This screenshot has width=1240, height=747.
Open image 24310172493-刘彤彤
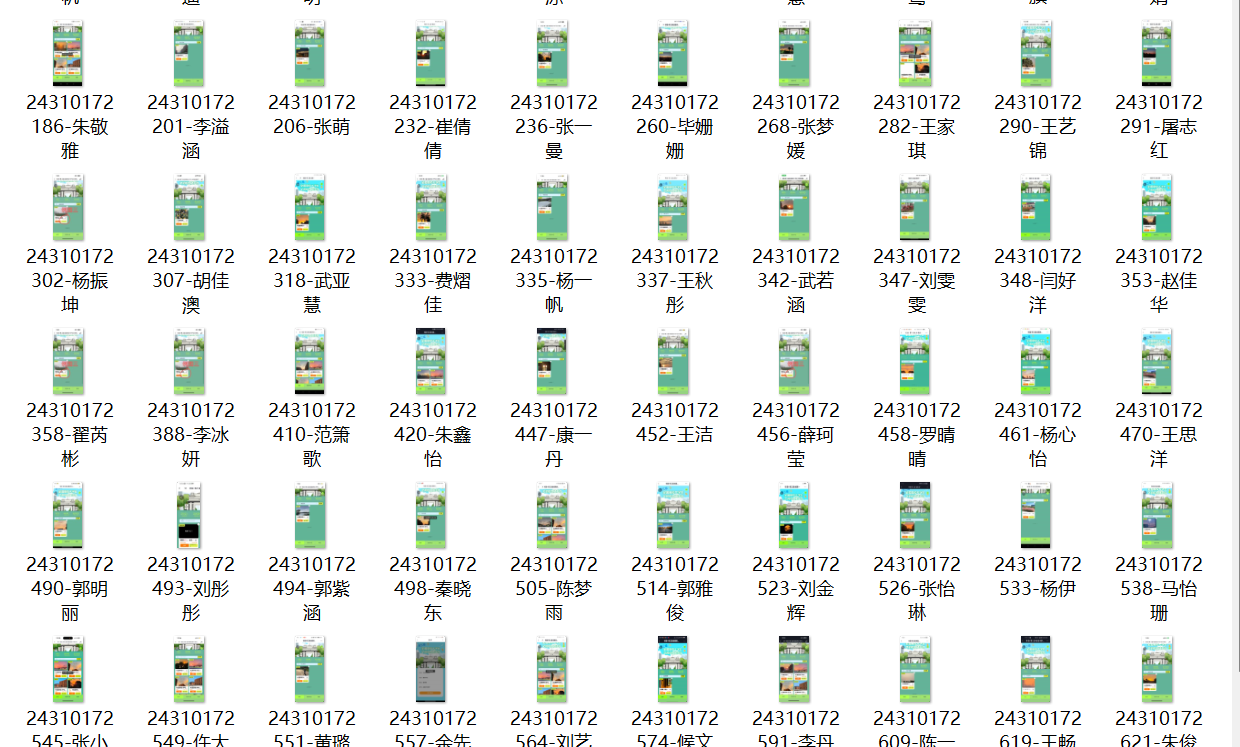pyautogui.click(x=190, y=516)
